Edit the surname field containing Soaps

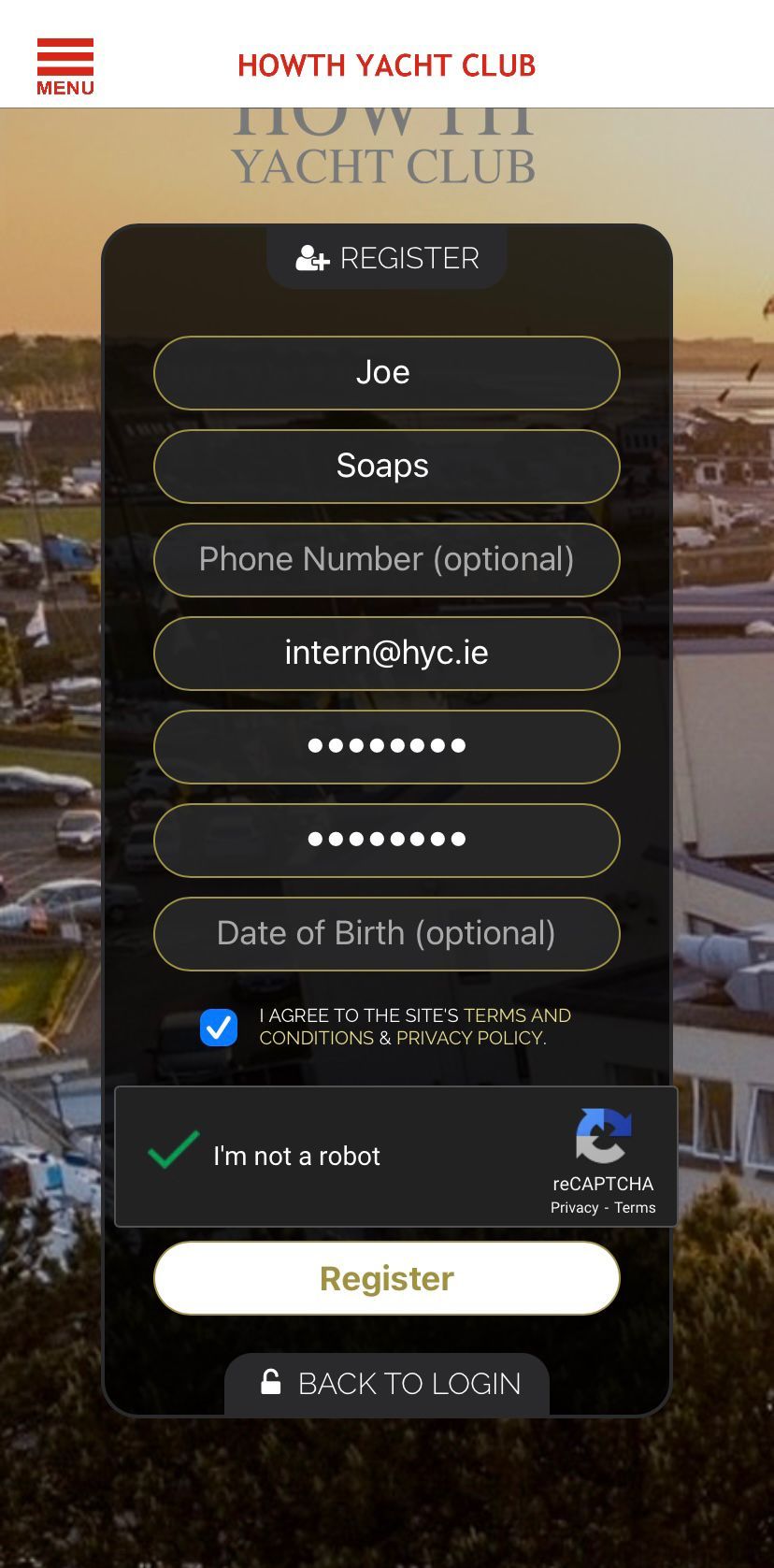click(x=387, y=467)
